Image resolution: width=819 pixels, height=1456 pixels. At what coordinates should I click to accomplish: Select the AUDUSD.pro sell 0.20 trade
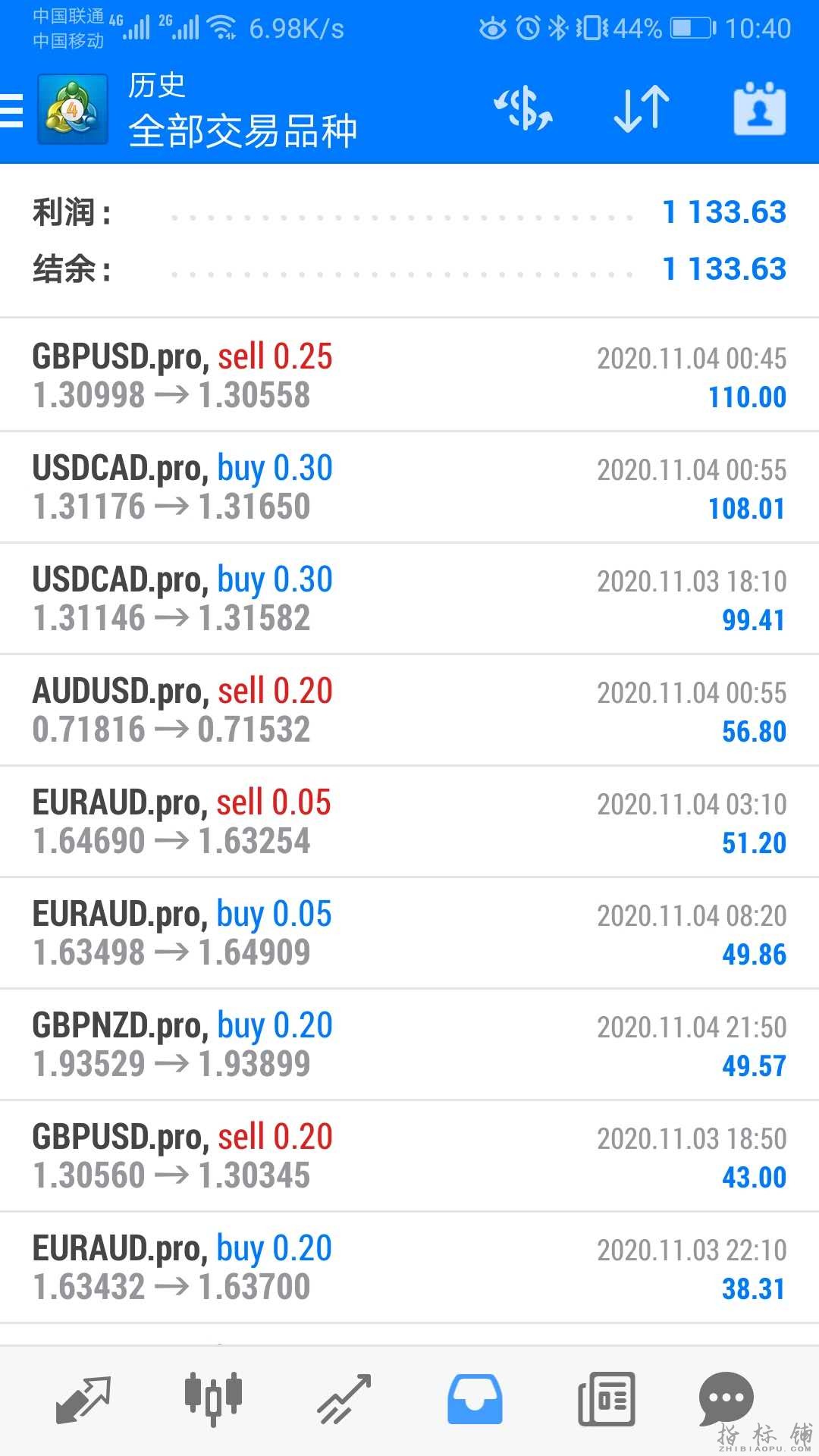[x=409, y=711]
